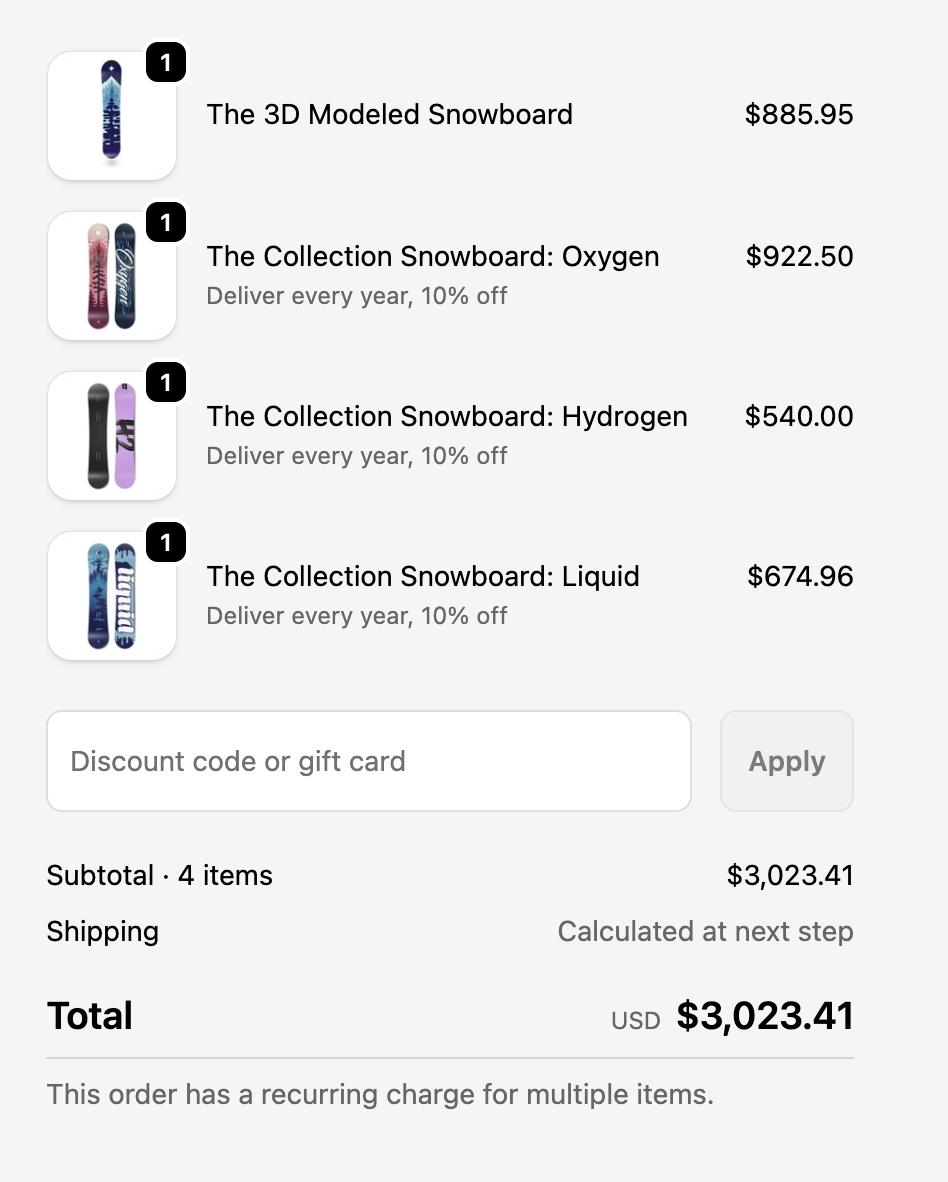
Task: Click the Oxygen snowboard thumbnail
Action: [x=112, y=276]
